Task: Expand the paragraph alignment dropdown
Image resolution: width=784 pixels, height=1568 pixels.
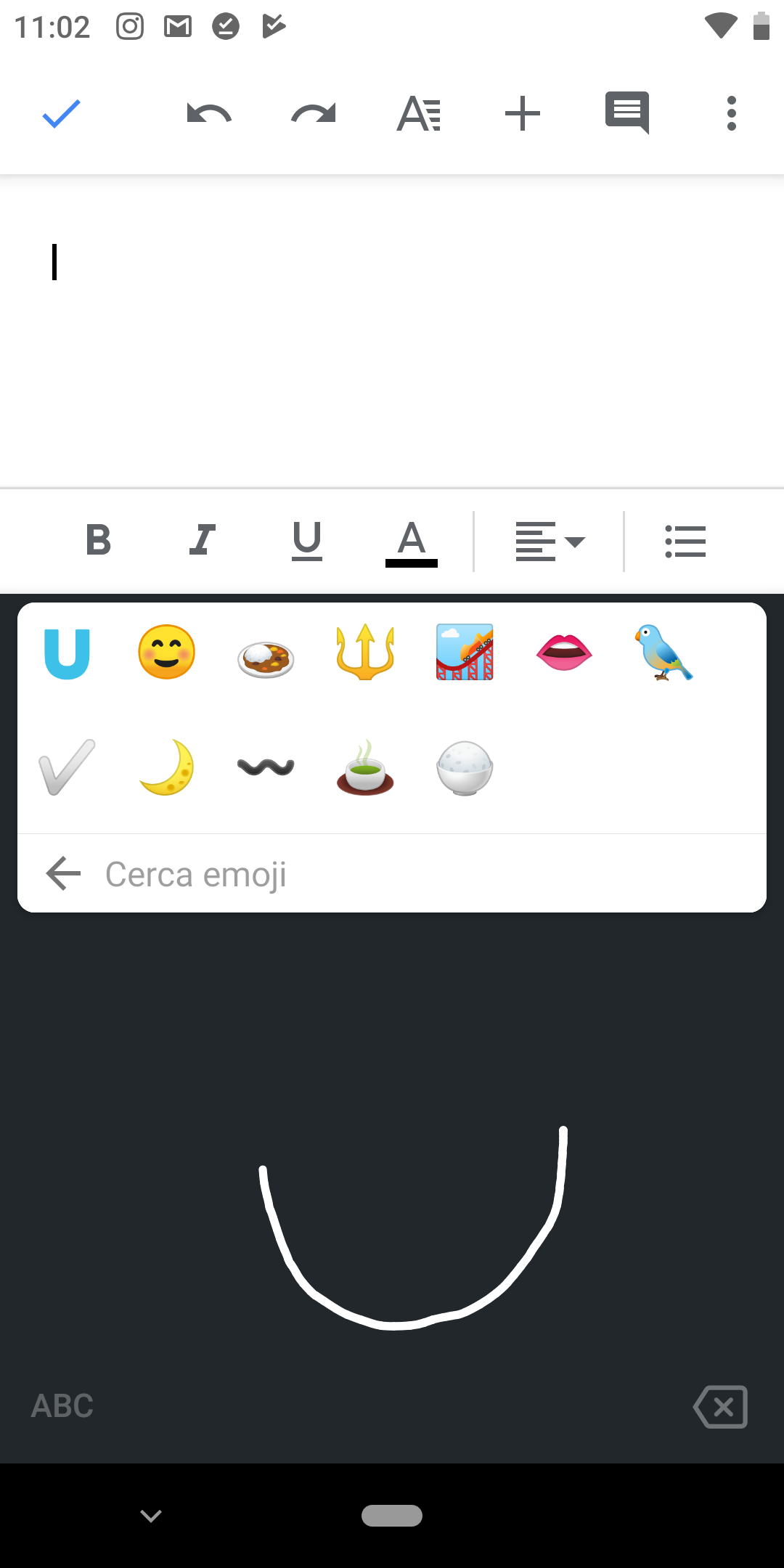Action: click(x=550, y=542)
